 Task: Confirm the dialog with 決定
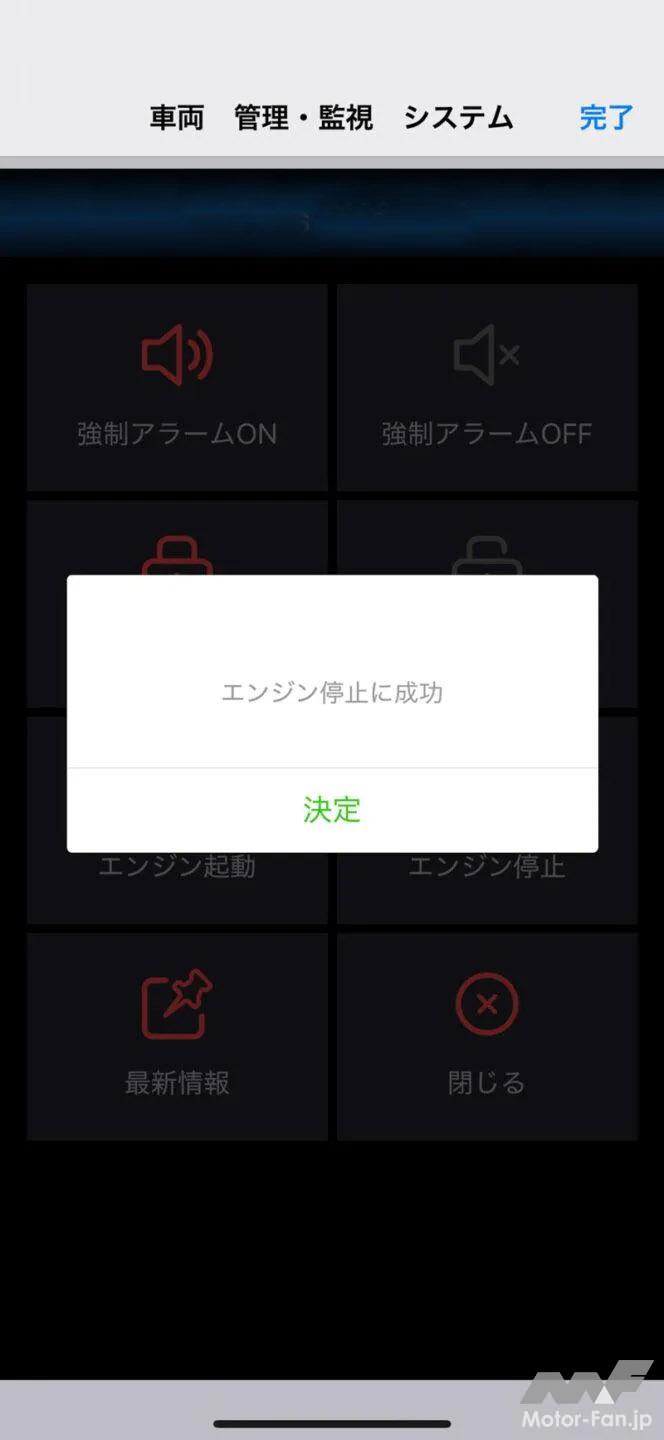point(332,809)
